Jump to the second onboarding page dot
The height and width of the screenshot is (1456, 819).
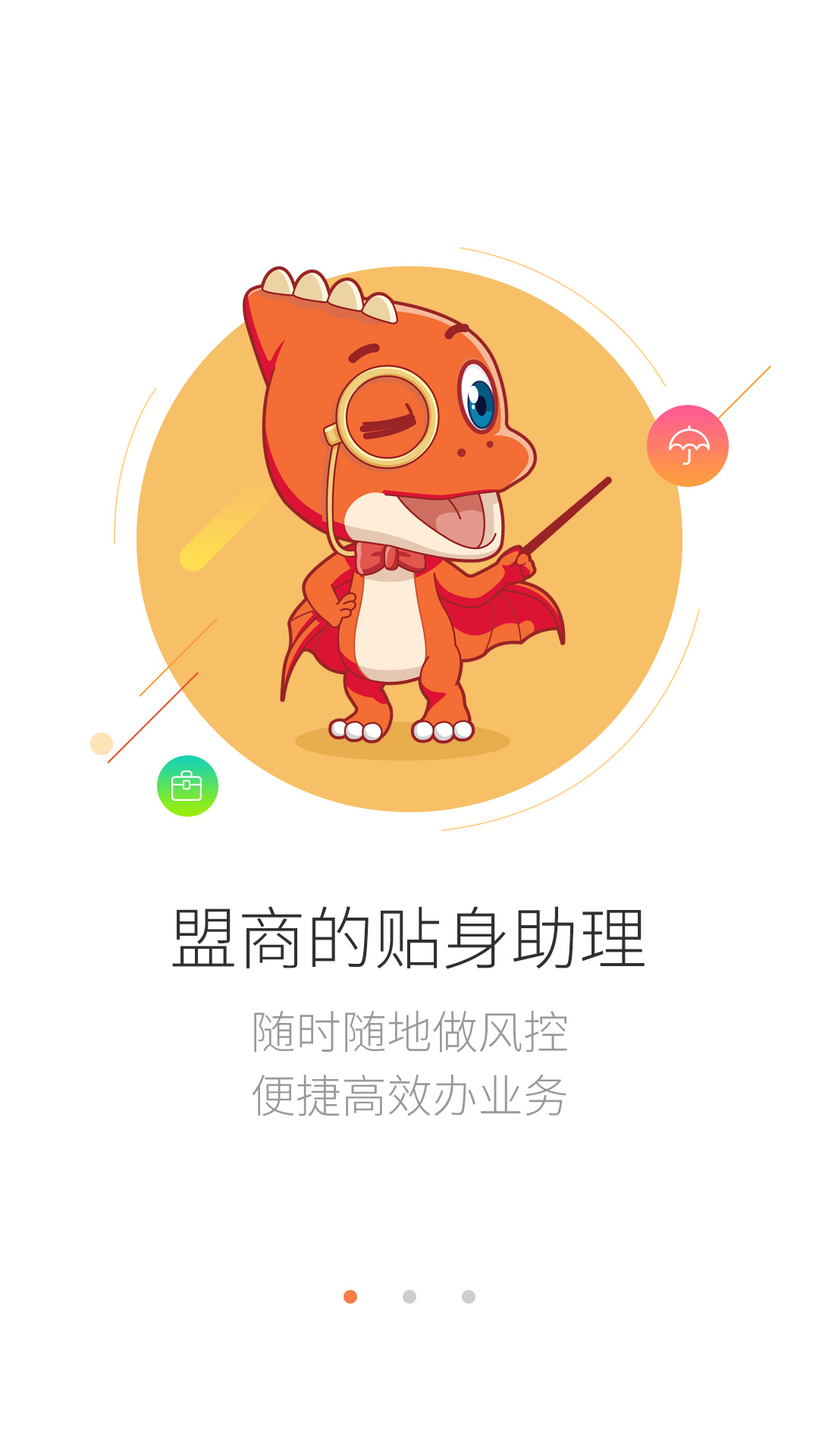(x=409, y=1297)
